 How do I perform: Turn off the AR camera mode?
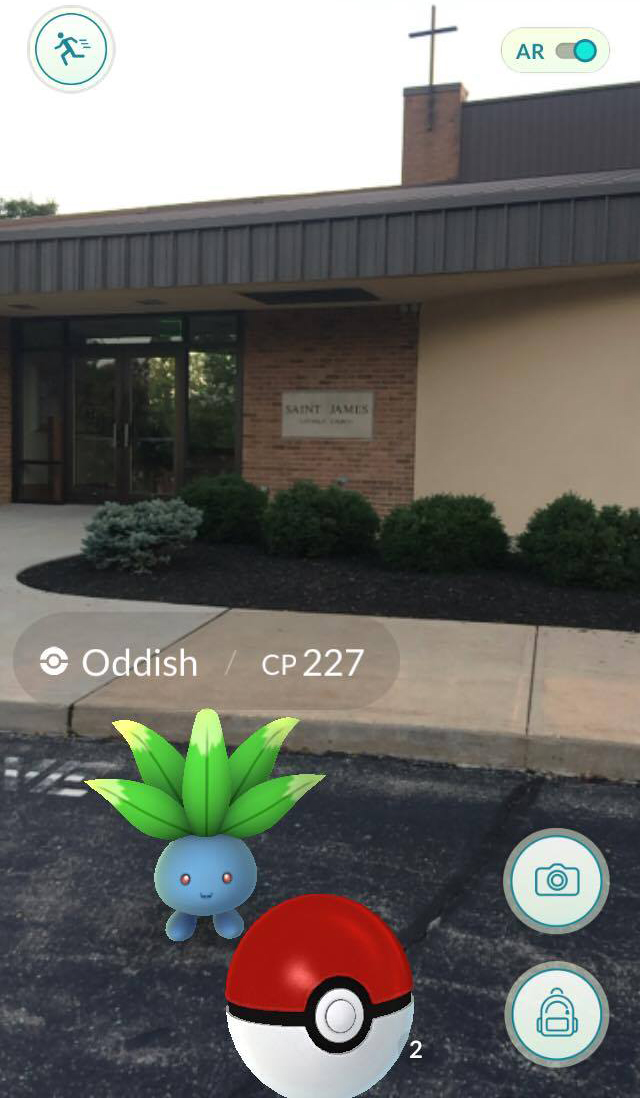[576, 51]
